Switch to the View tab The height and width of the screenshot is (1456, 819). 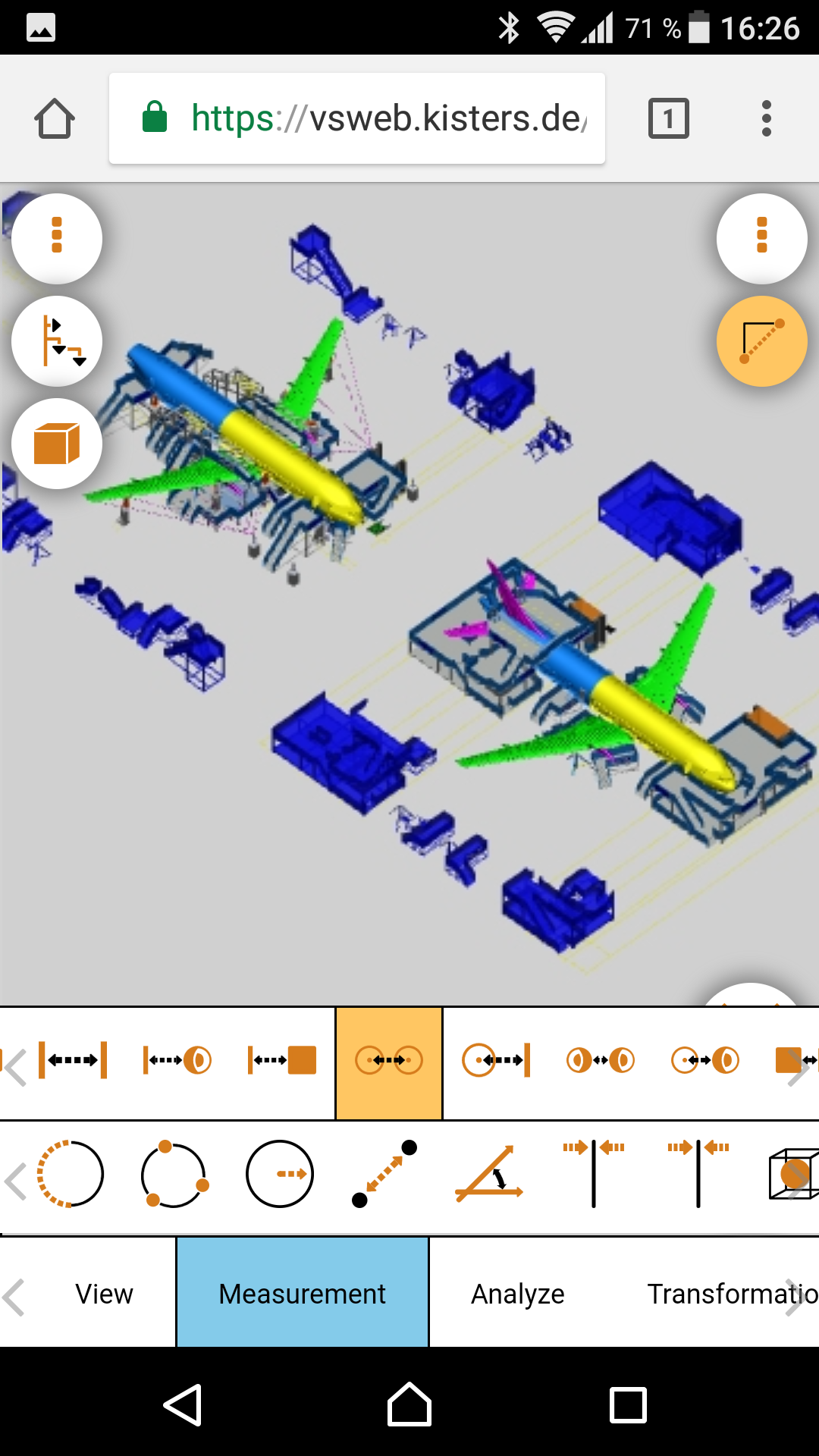[x=104, y=1294]
